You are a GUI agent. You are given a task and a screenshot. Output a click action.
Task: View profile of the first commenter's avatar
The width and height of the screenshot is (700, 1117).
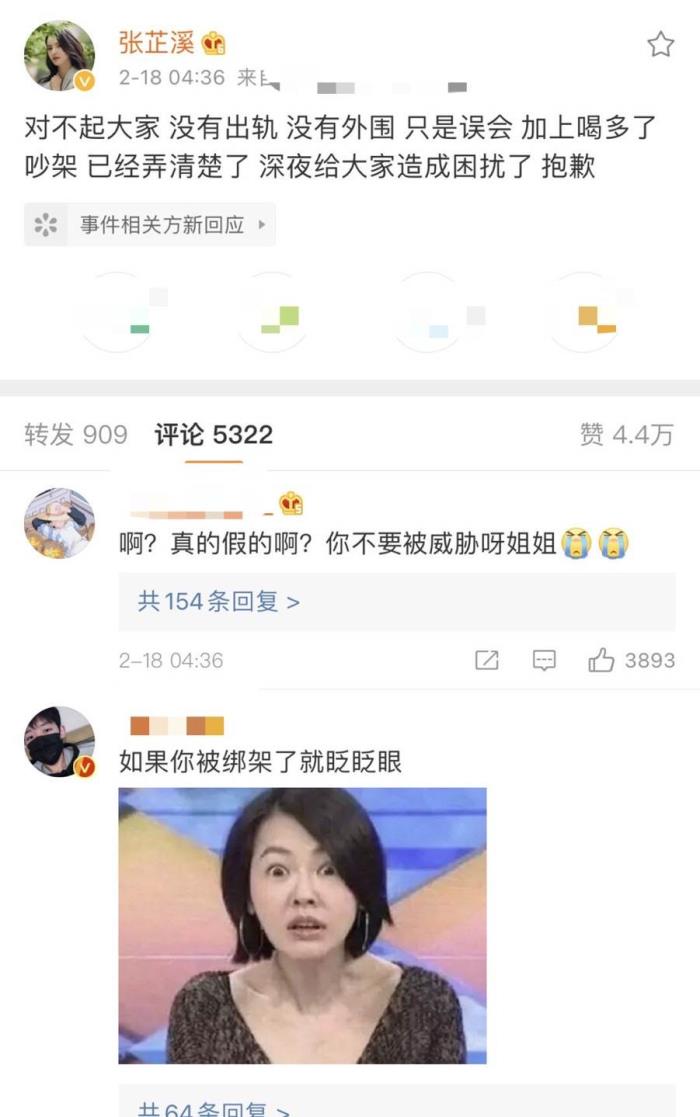[x=59, y=523]
